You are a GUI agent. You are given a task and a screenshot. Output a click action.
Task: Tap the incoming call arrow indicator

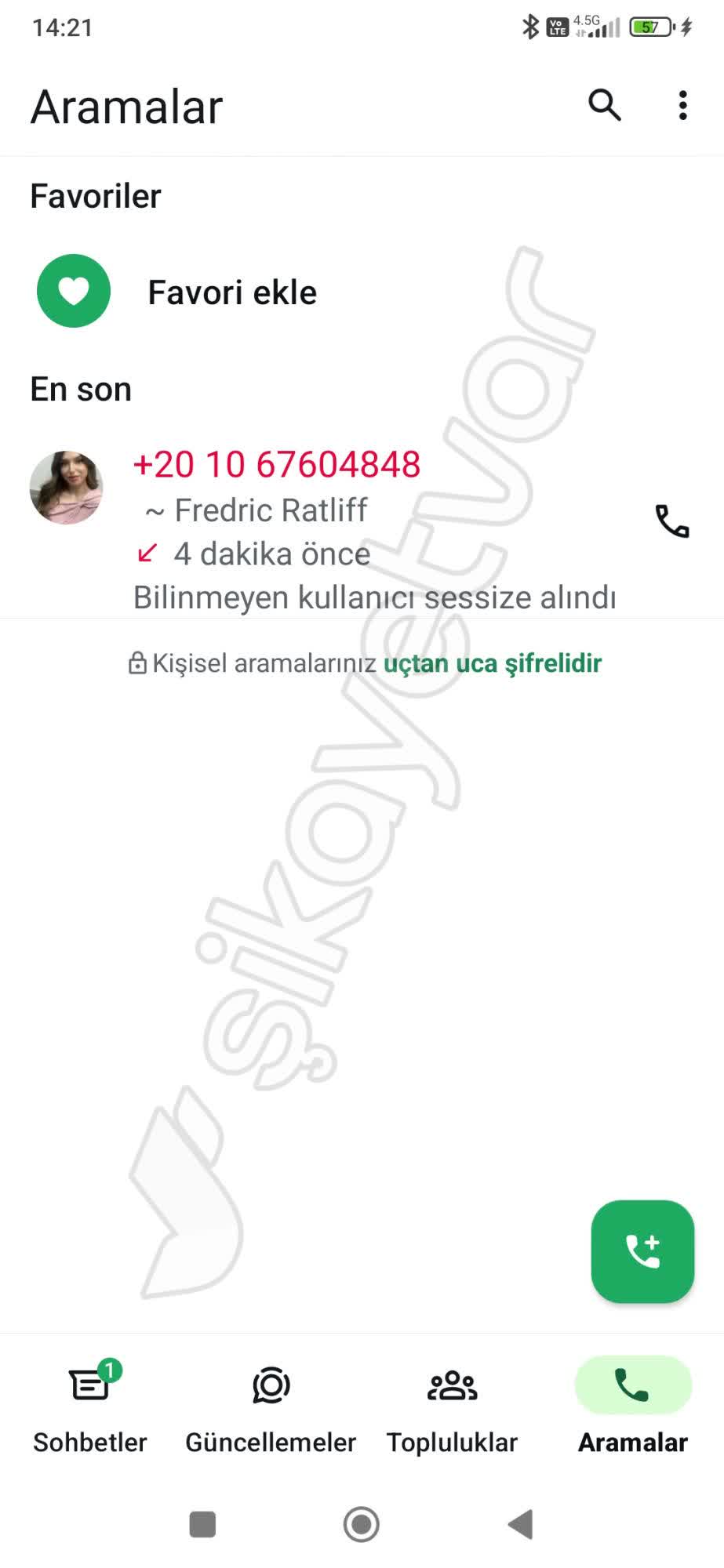pos(147,554)
